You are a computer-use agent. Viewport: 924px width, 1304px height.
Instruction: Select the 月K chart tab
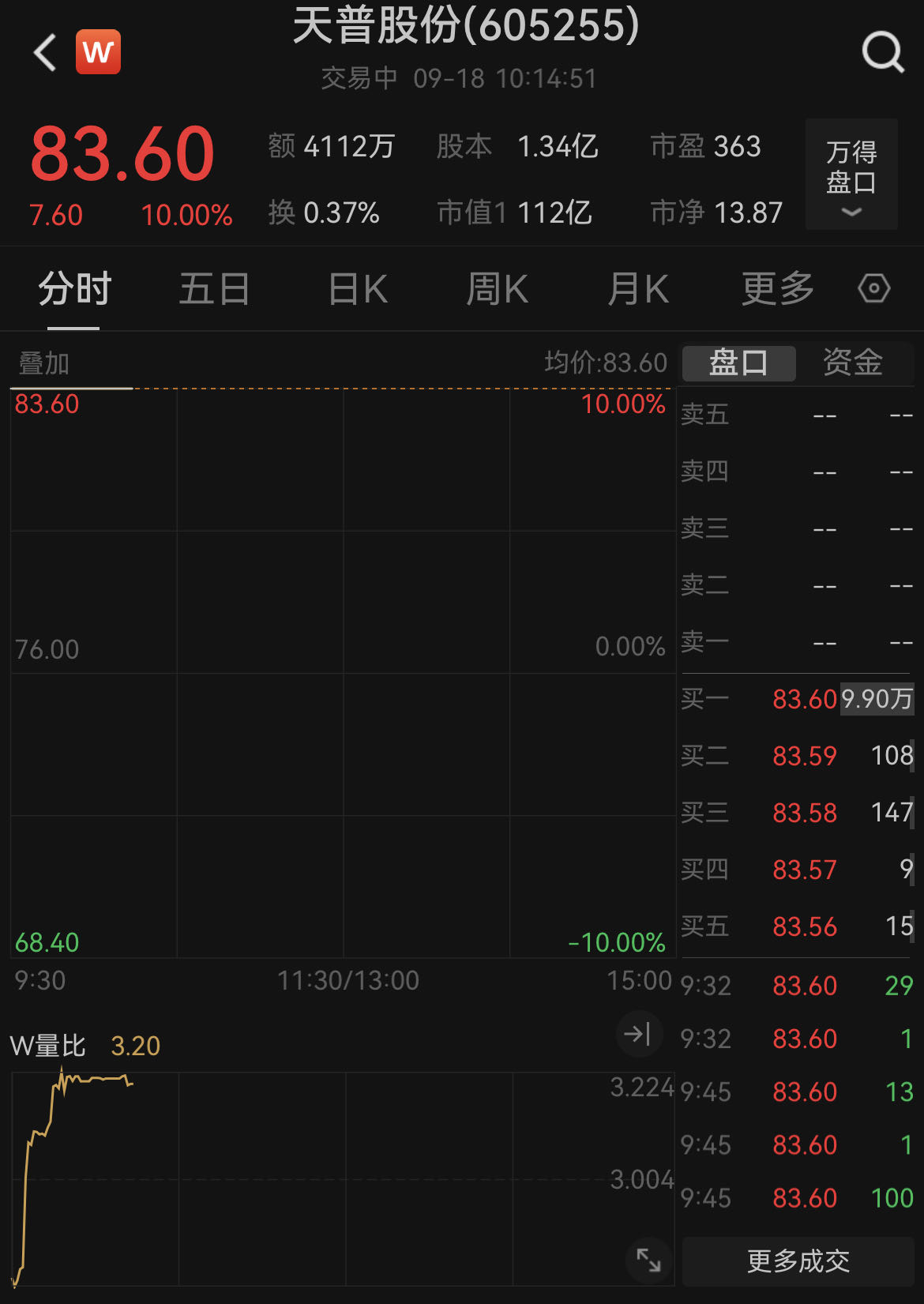(638, 289)
